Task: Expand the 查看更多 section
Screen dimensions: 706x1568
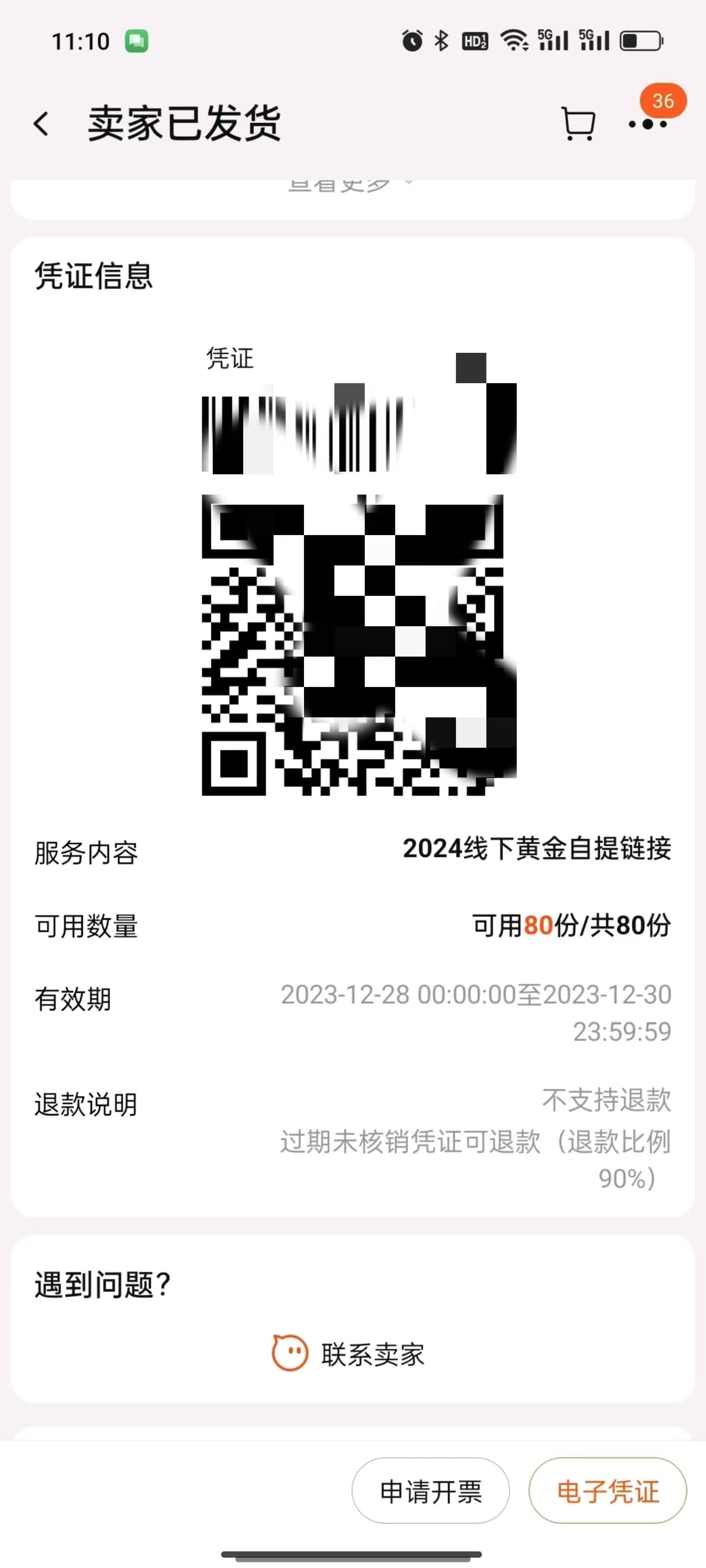Action: (350, 185)
